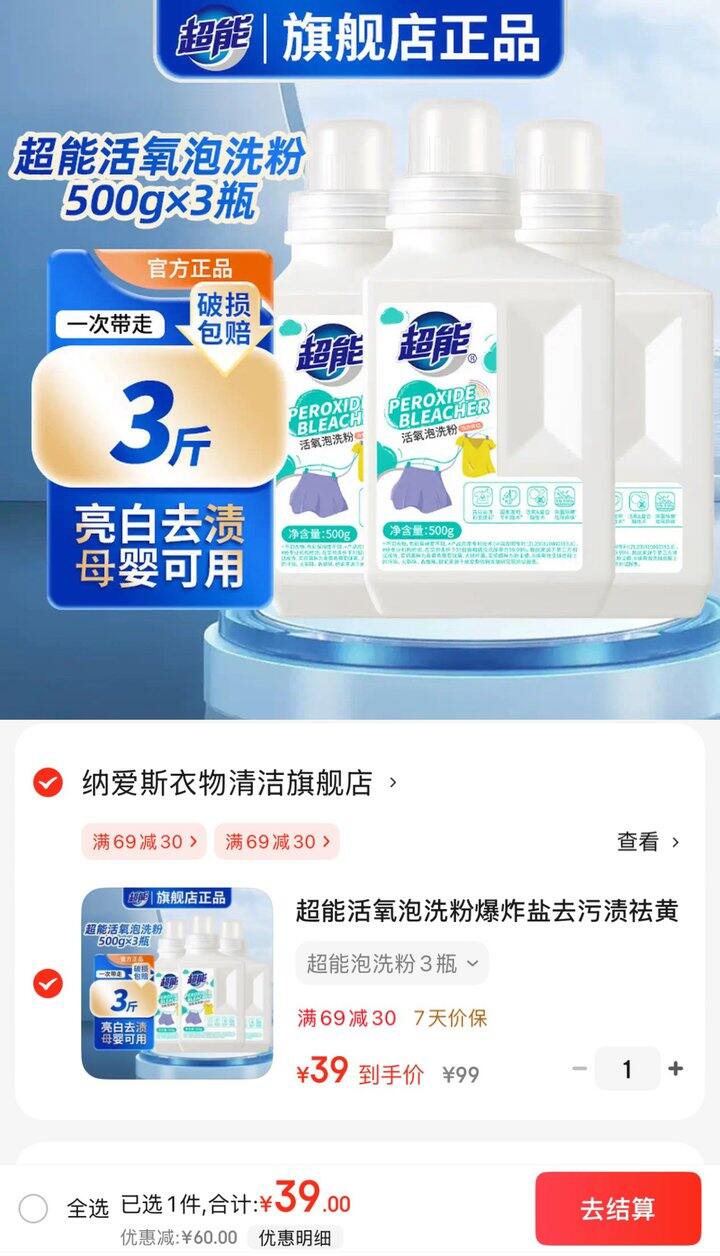This screenshot has width=720, height=1256.
Task: Deselect the 超能活氧泡洗粉 item checkbox
Action: [48, 984]
